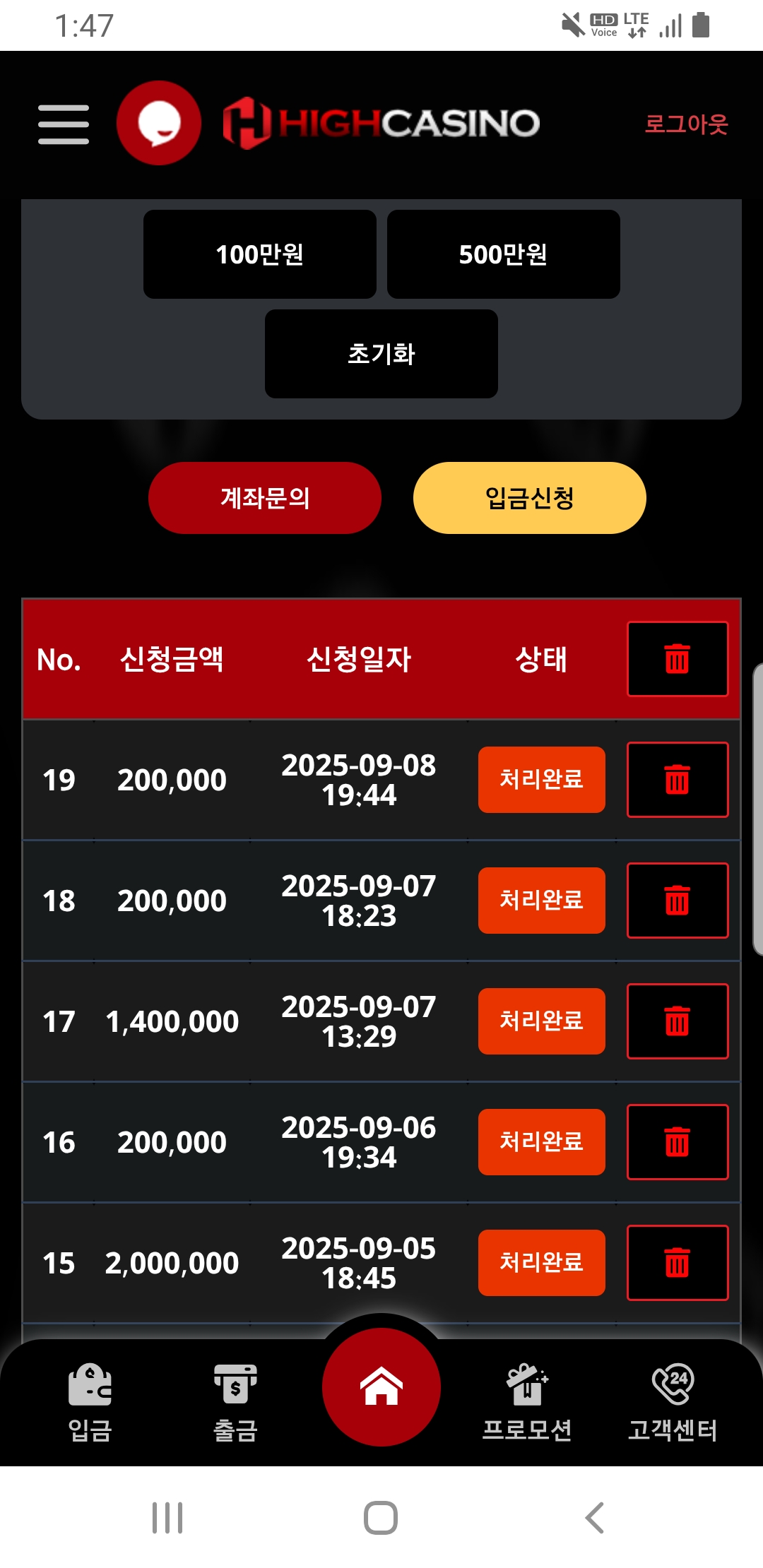Switch to the 출금 tab
The width and height of the screenshot is (763, 1568).
tap(235, 1402)
